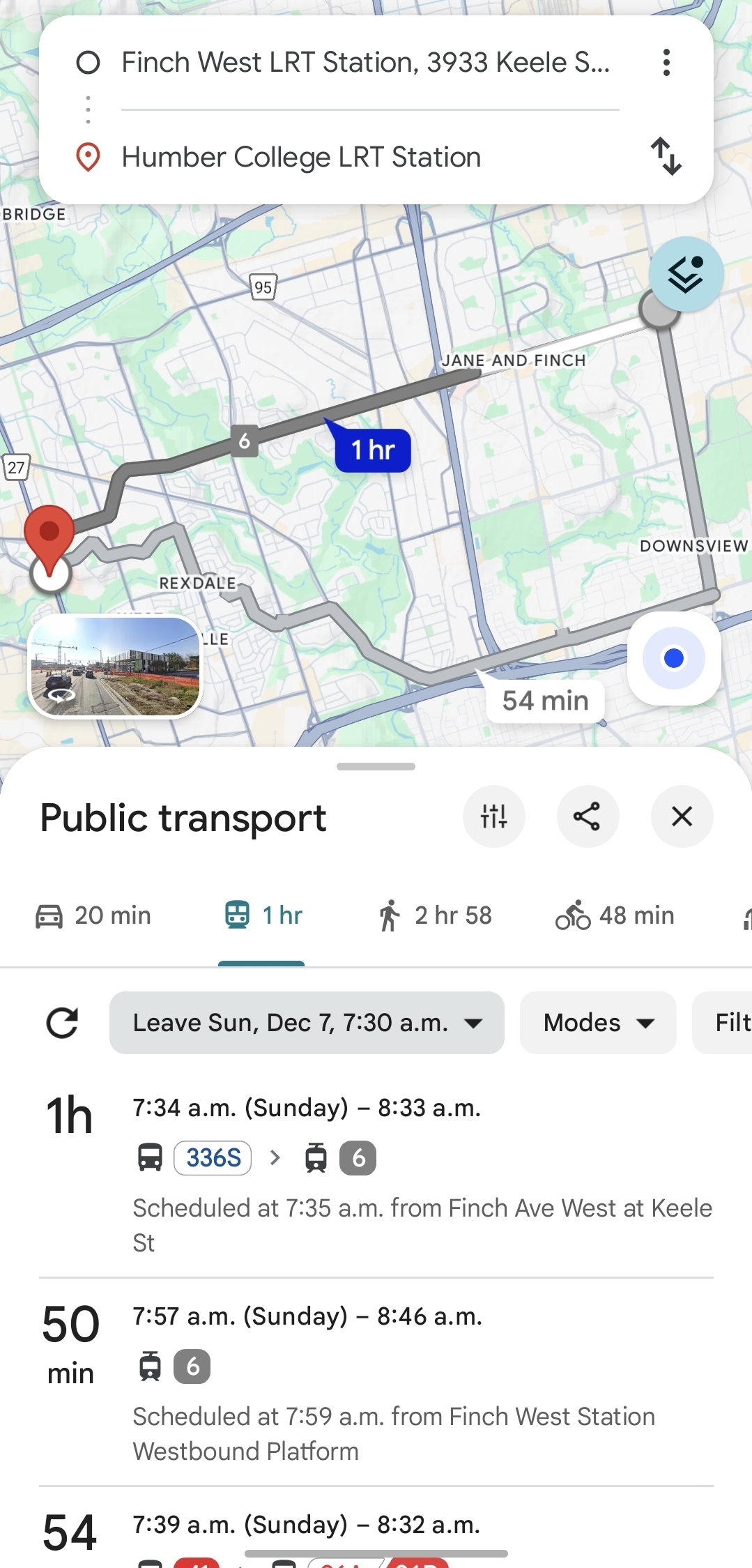
Task: Change the Leave Sun, Dec 7 departure time
Action: click(x=307, y=1023)
